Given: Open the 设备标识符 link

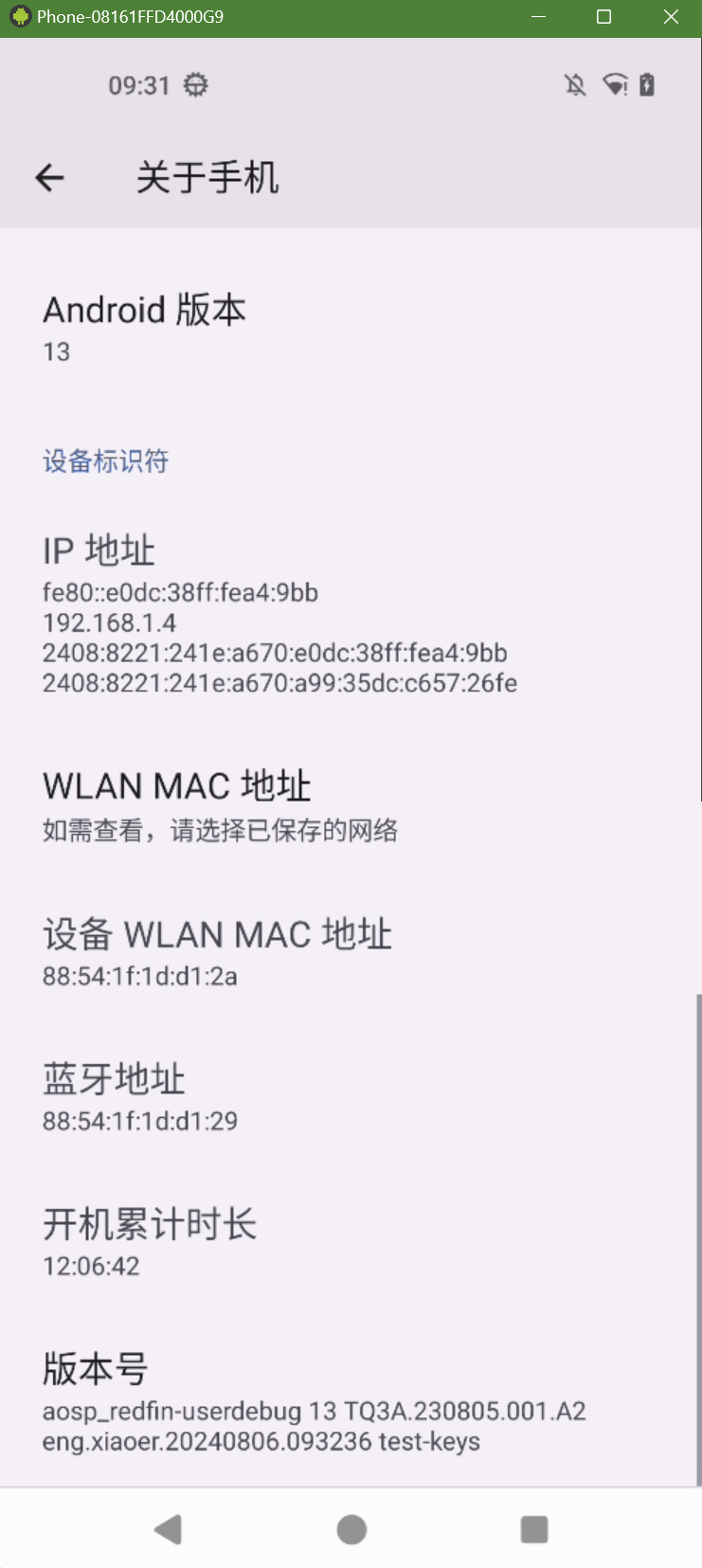Looking at the screenshot, I should (x=104, y=461).
